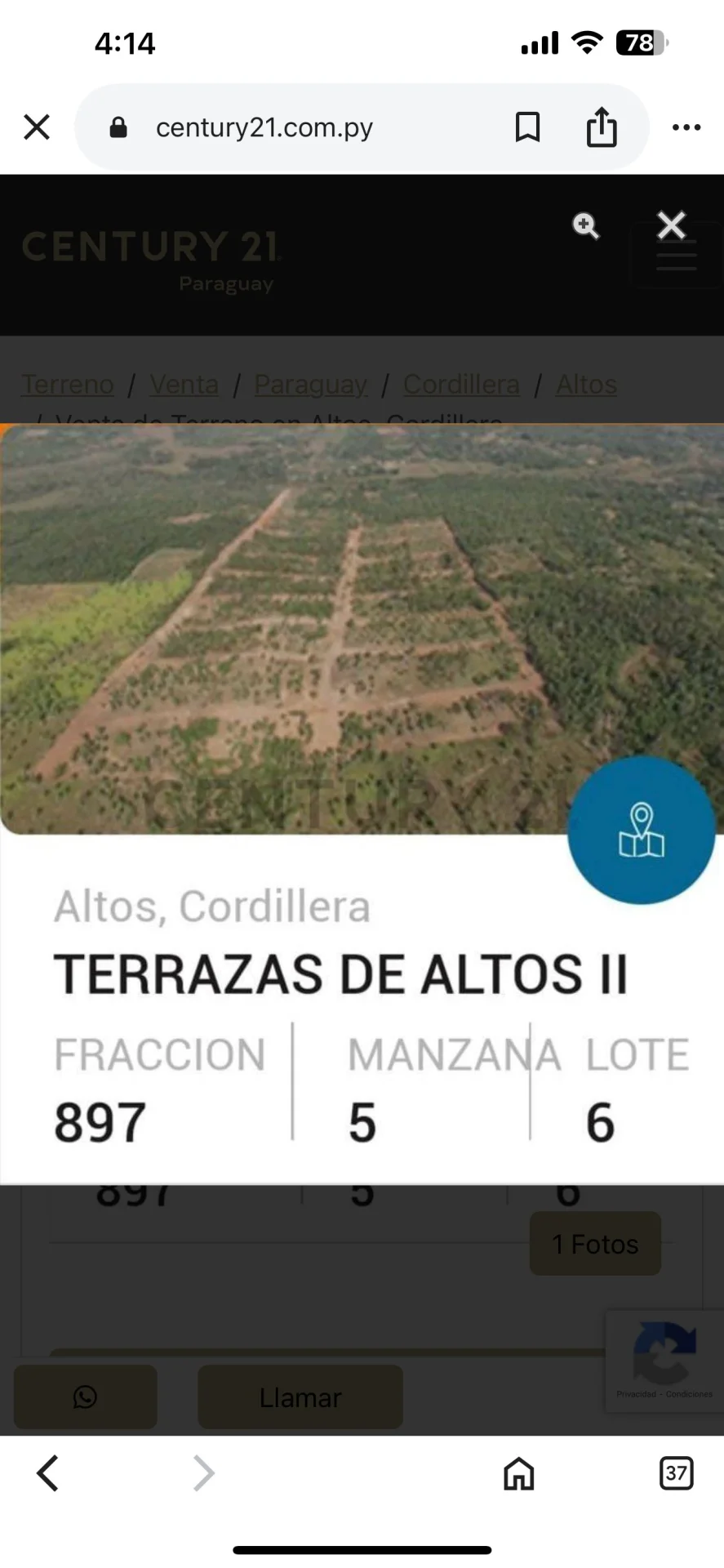Open the browser overflow menu
Screen dimensions: 724x1568
[x=686, y=127]
